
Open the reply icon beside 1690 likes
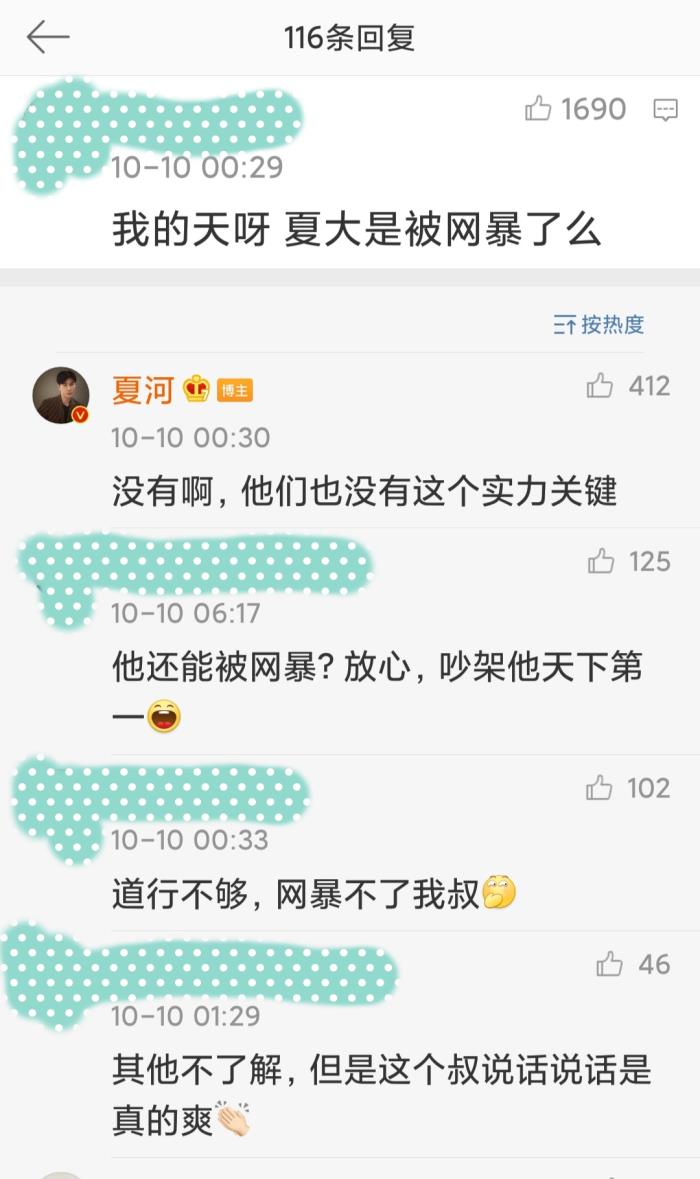(x=665, y=110)
